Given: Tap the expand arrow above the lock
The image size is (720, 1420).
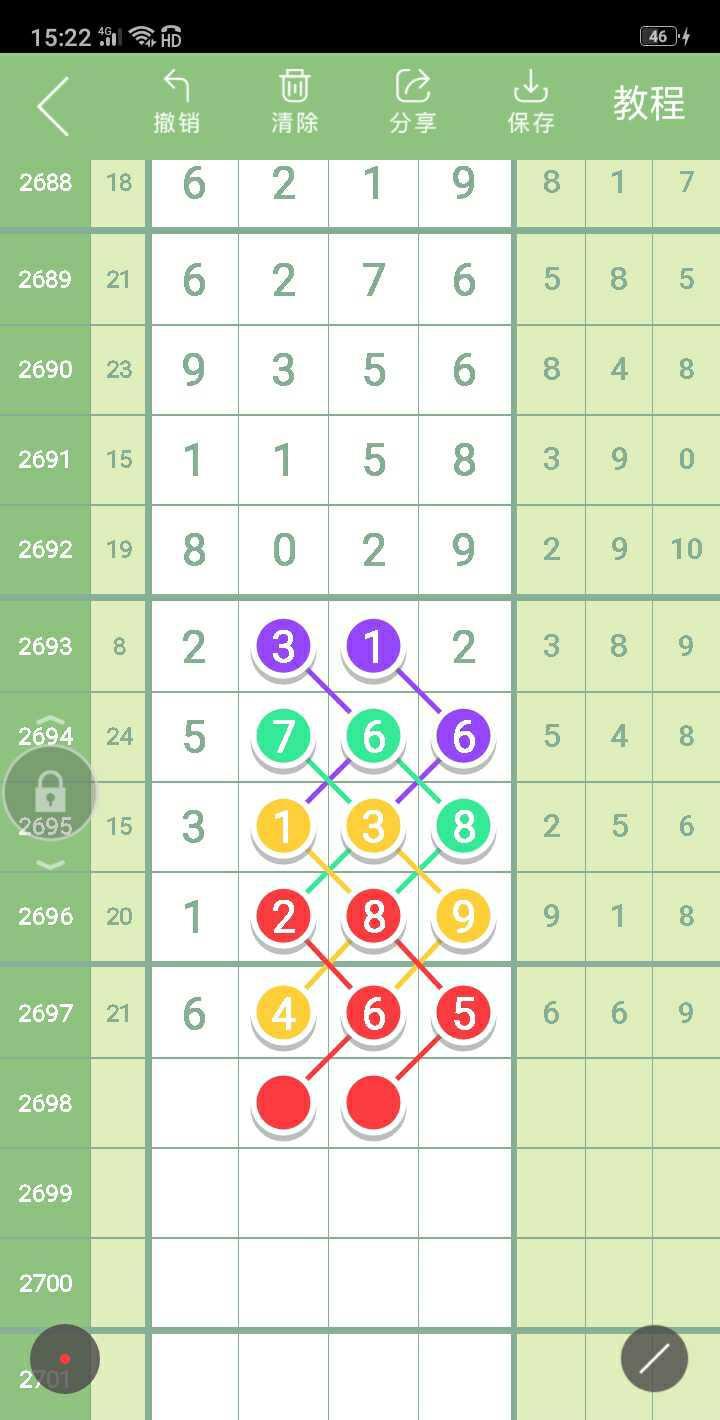Looking at the screenshot, I should [50, 721].
